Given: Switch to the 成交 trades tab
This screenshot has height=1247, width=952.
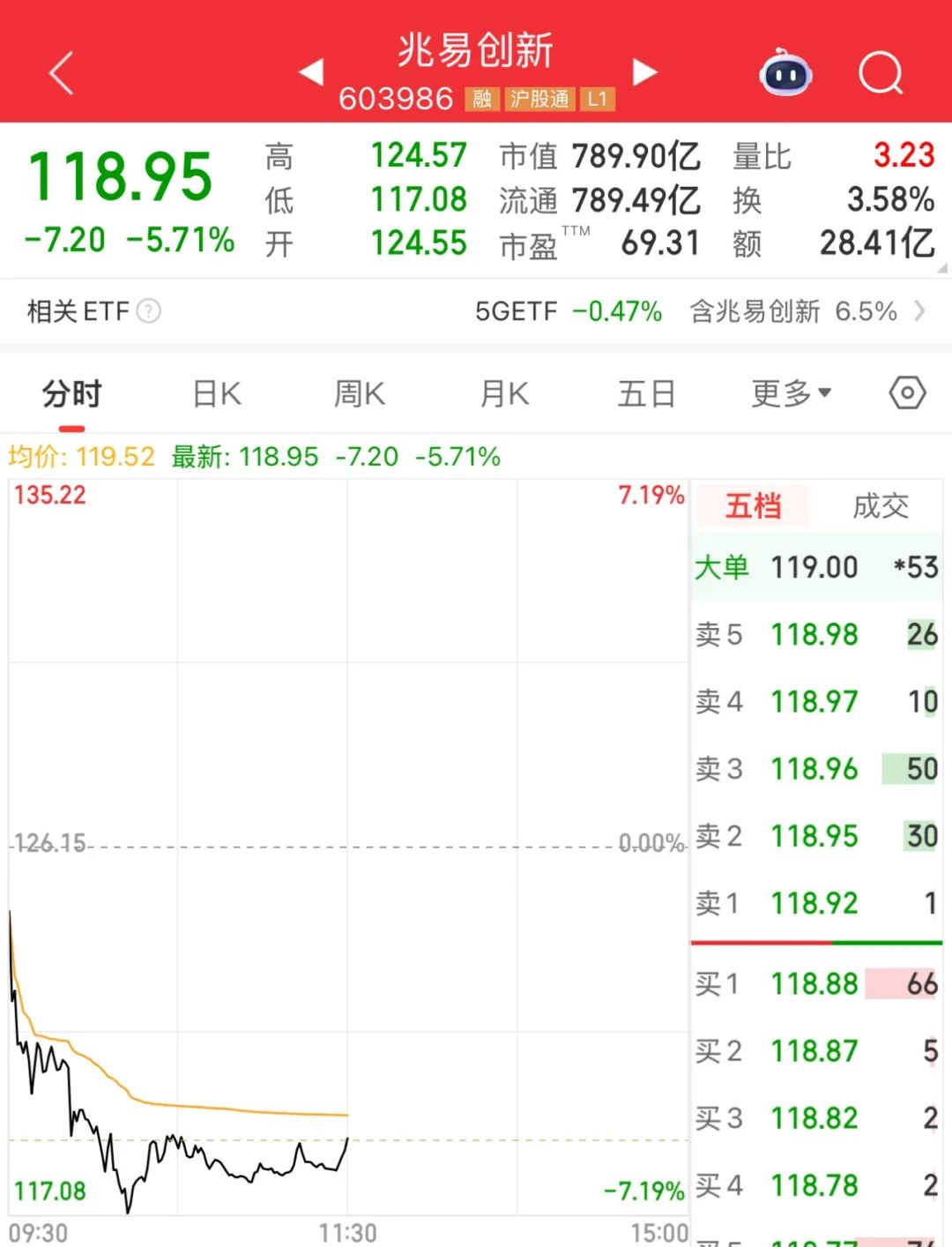Looking at the screenshot, I should [x=880, y=506].
